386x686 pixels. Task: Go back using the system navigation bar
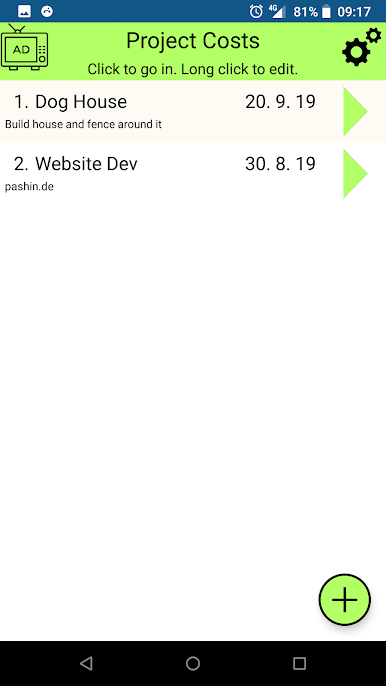coord(86,664)
